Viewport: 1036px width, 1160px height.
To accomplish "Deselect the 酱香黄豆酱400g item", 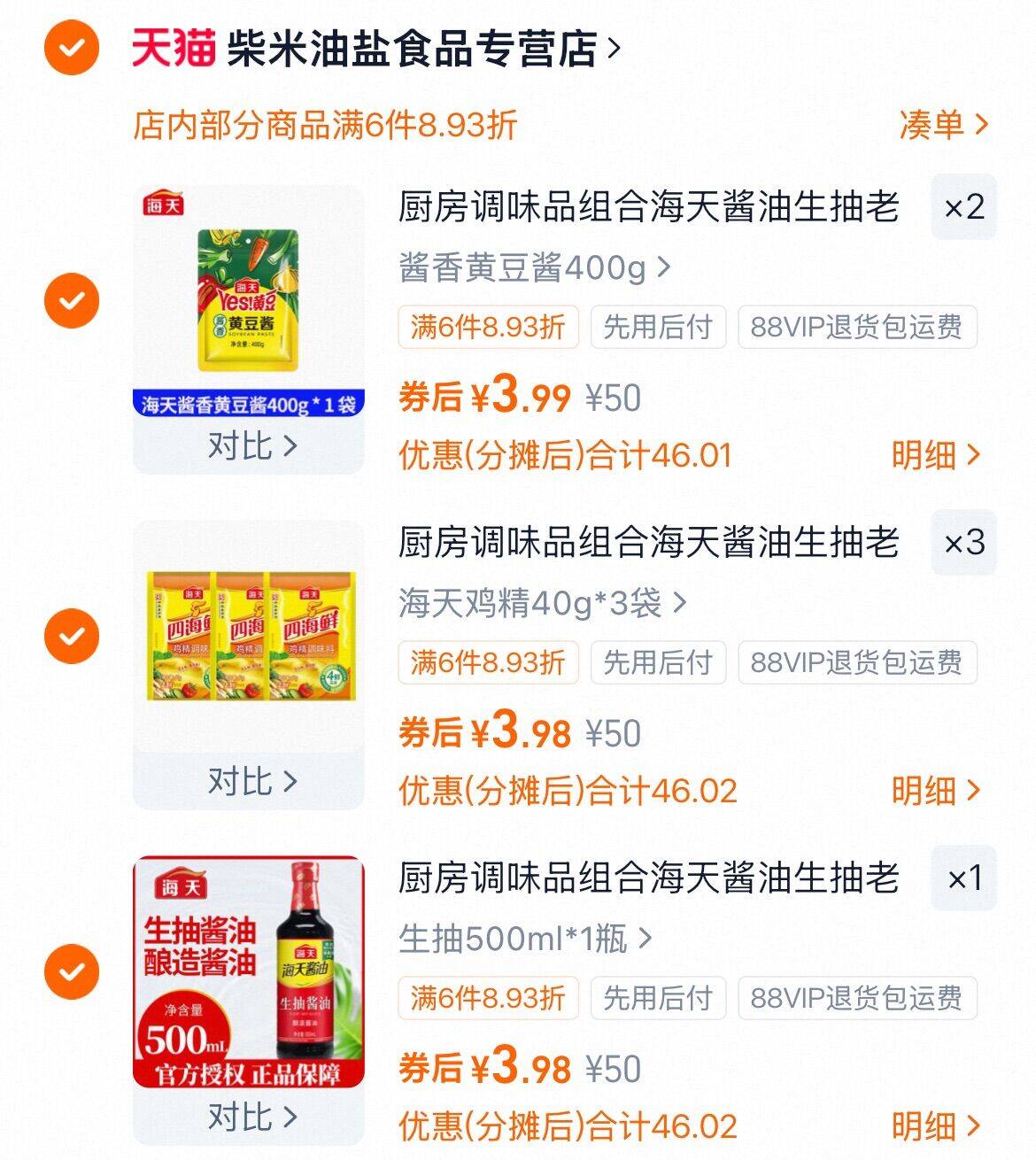I will (72, 300).
